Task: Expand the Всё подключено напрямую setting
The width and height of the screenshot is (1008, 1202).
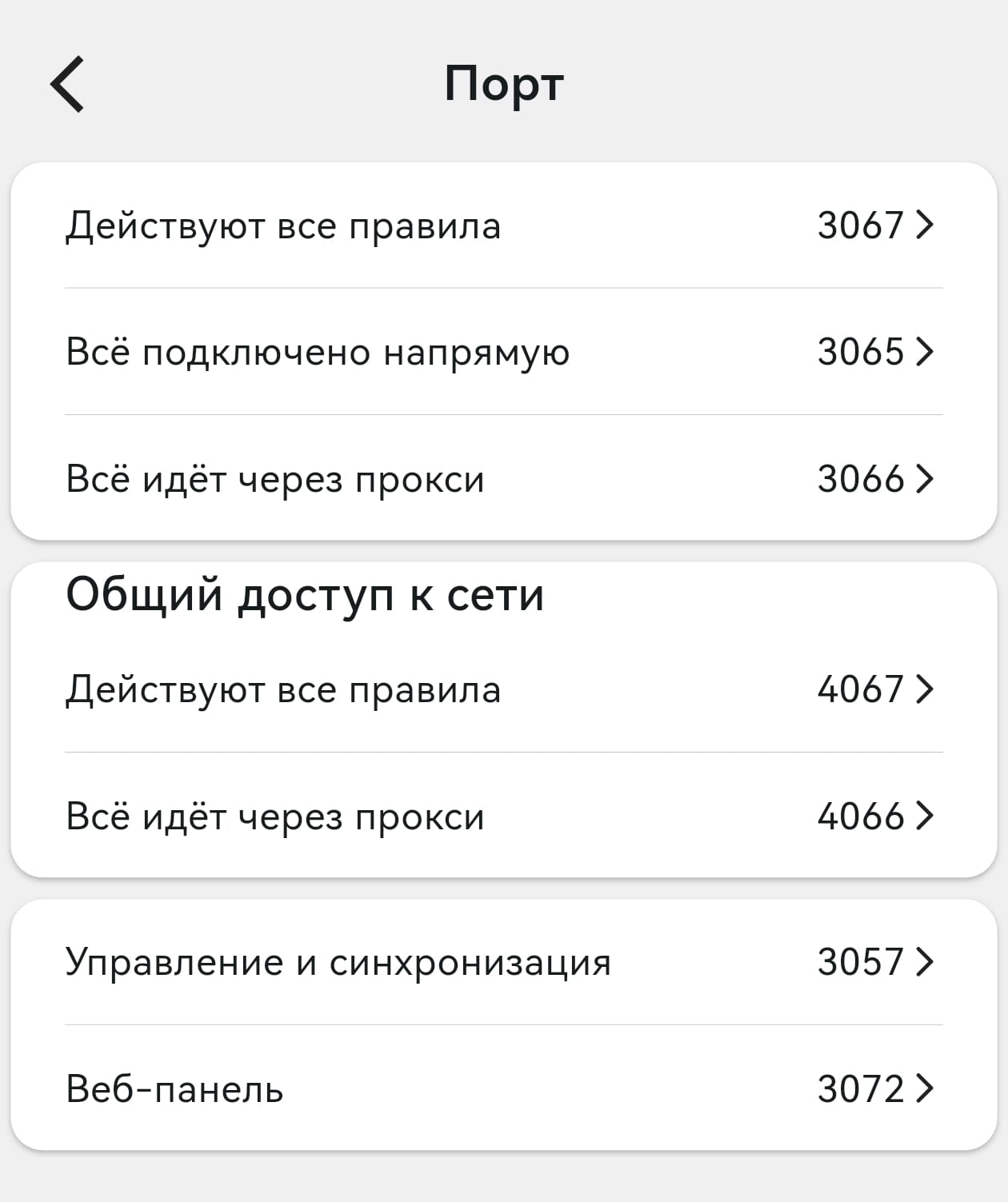Action: (x=318, y=352)
